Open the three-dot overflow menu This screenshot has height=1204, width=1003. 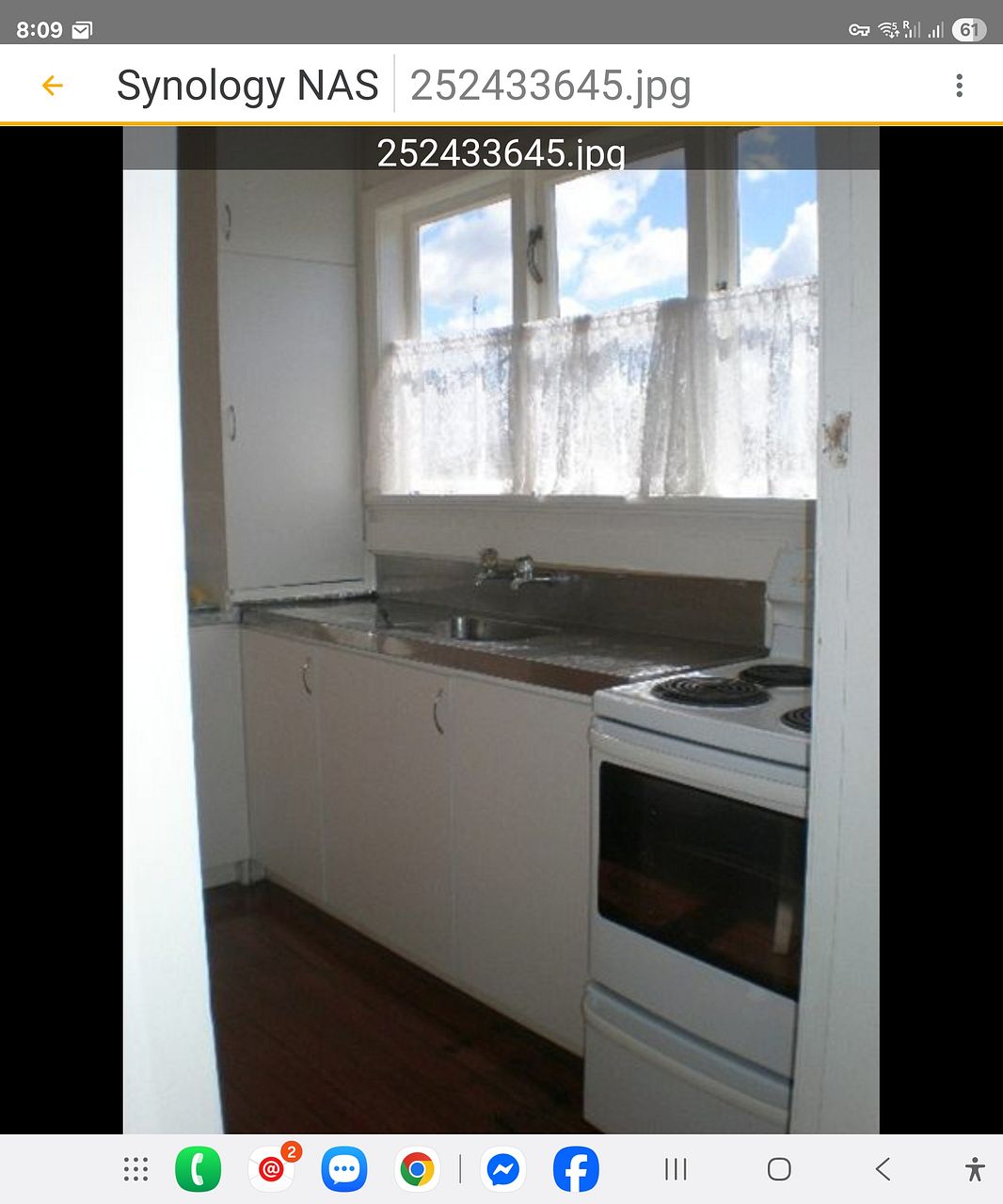959,86
